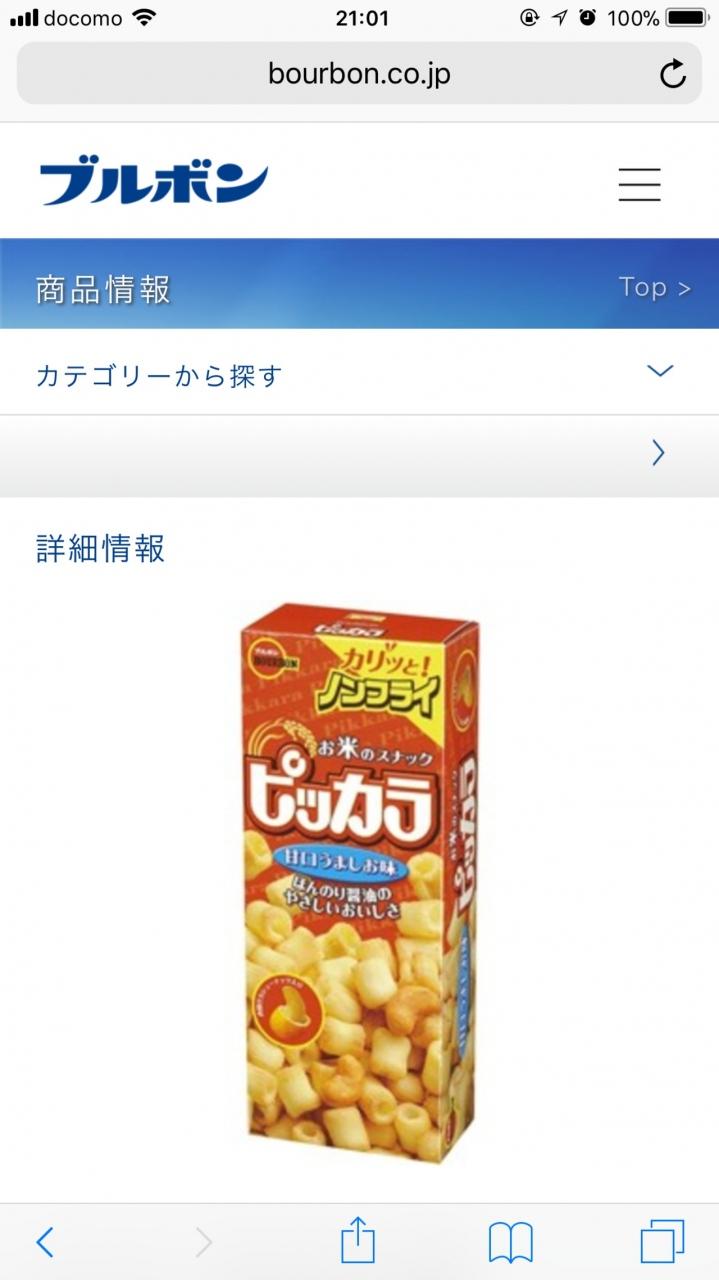Reload the page in Safari
719x1280 pixels.
673,74
